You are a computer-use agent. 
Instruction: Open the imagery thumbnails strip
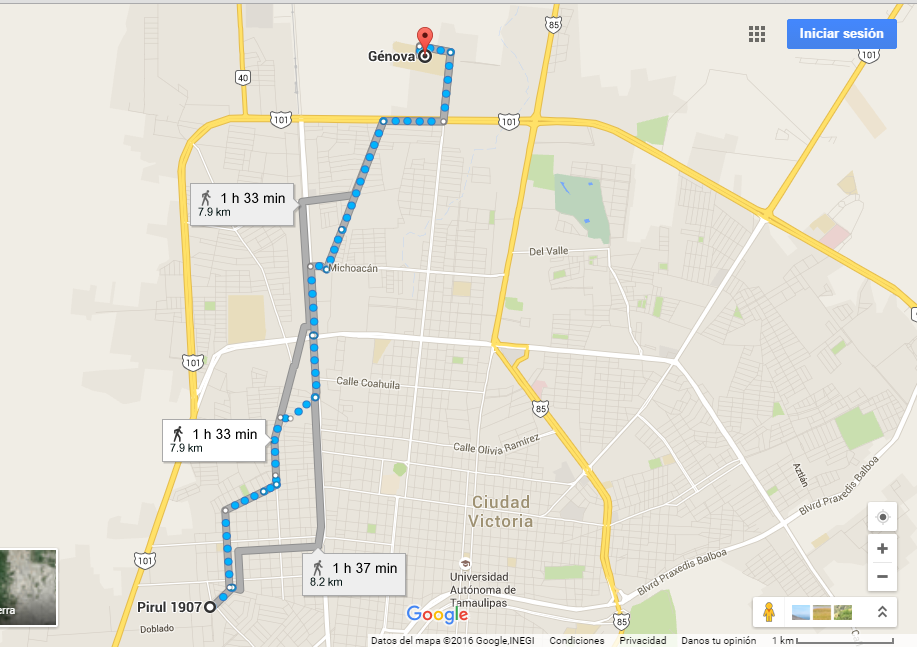click(x=823, y=611)
